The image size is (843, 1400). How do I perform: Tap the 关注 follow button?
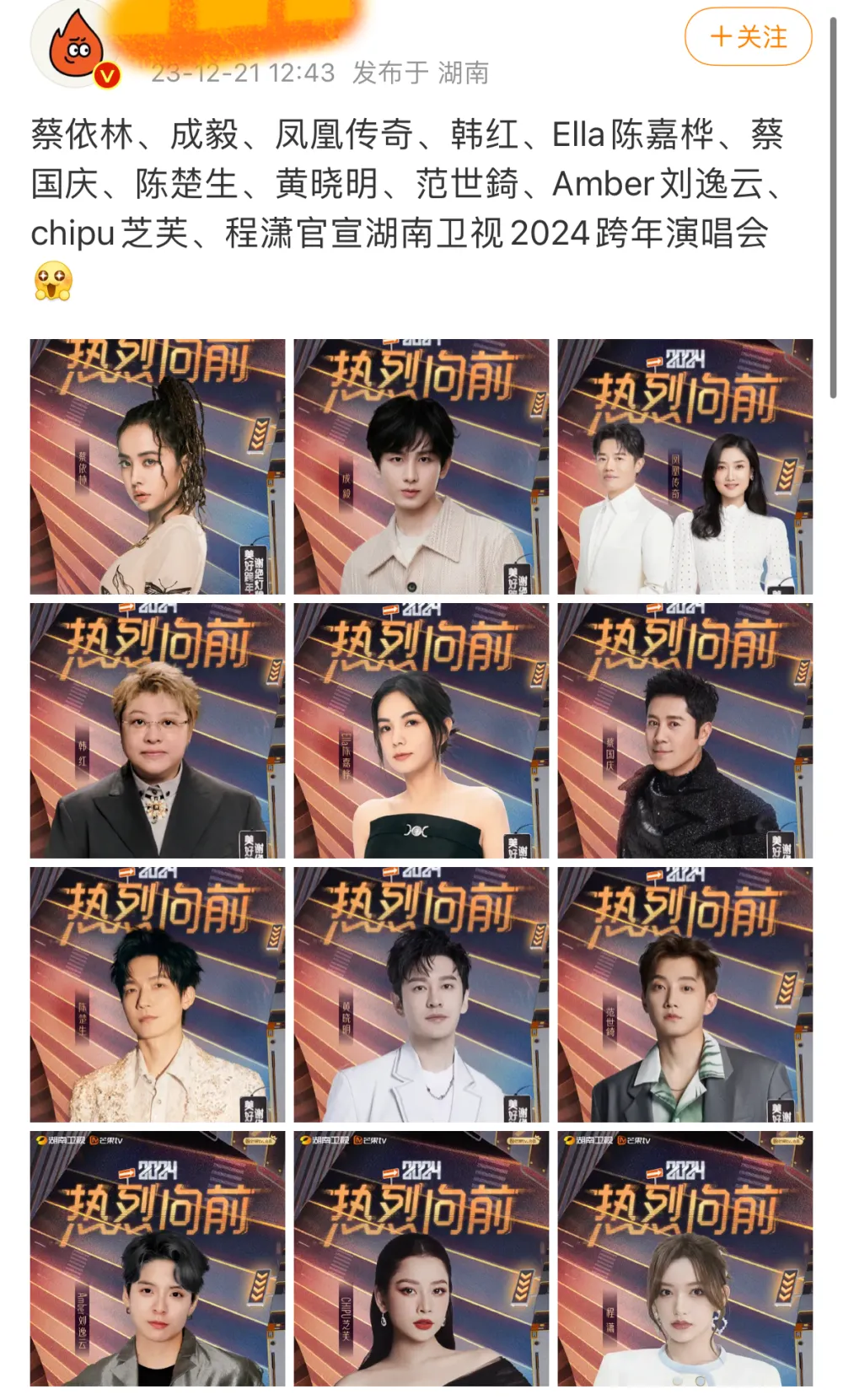pos(748,37)
